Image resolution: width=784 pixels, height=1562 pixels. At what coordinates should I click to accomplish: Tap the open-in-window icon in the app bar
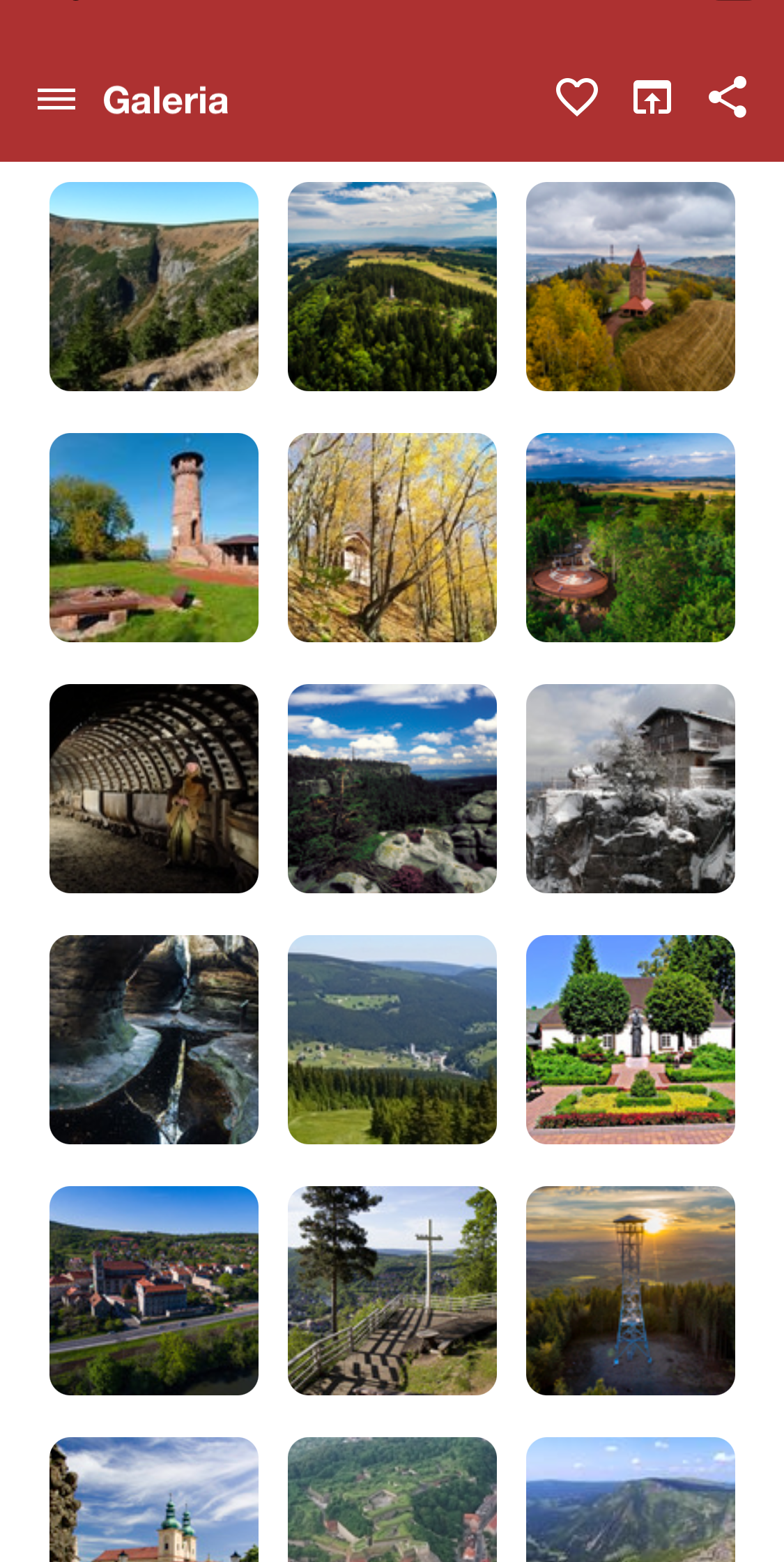point(652,97)
